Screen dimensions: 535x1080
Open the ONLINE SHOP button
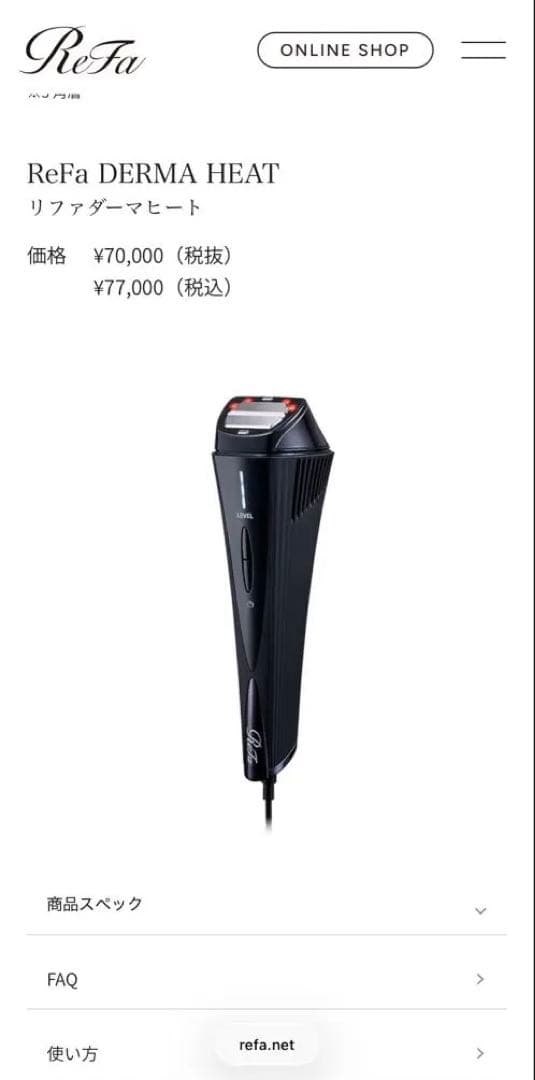click(345, 50)
